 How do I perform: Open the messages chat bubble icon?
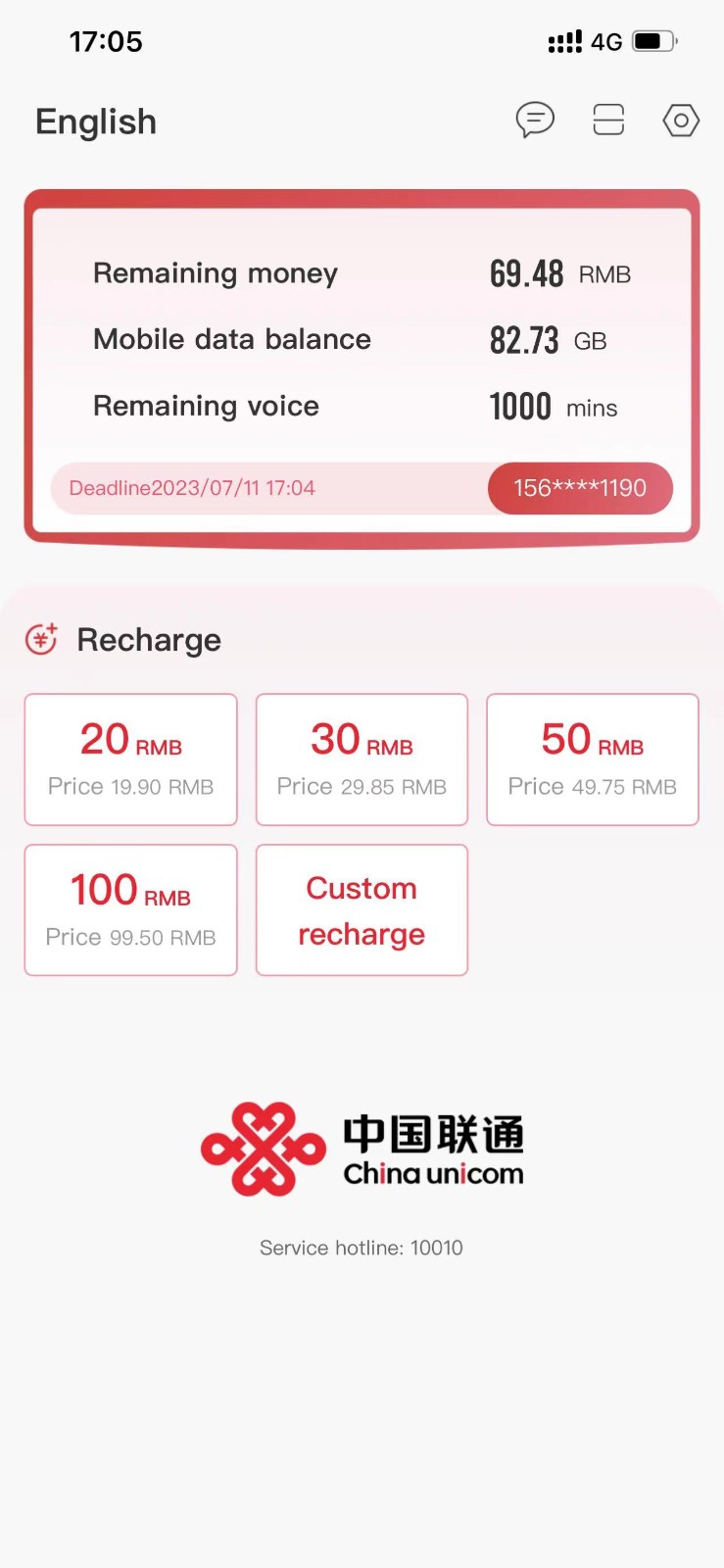(x=535, y=120)
